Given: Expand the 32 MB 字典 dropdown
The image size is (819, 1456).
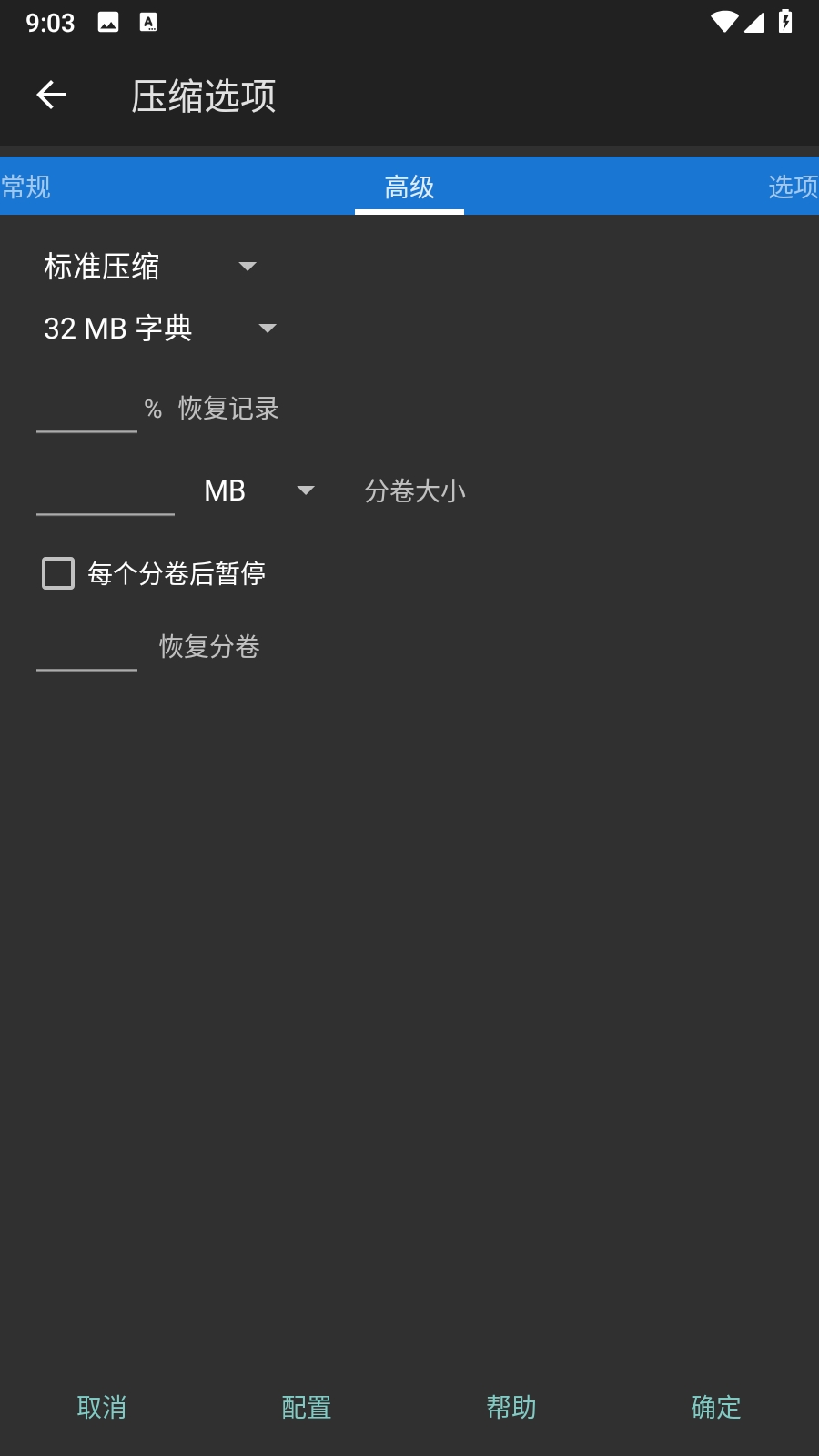Looking at the screenshot, I should pyautogui.click(x=160, y=329).
